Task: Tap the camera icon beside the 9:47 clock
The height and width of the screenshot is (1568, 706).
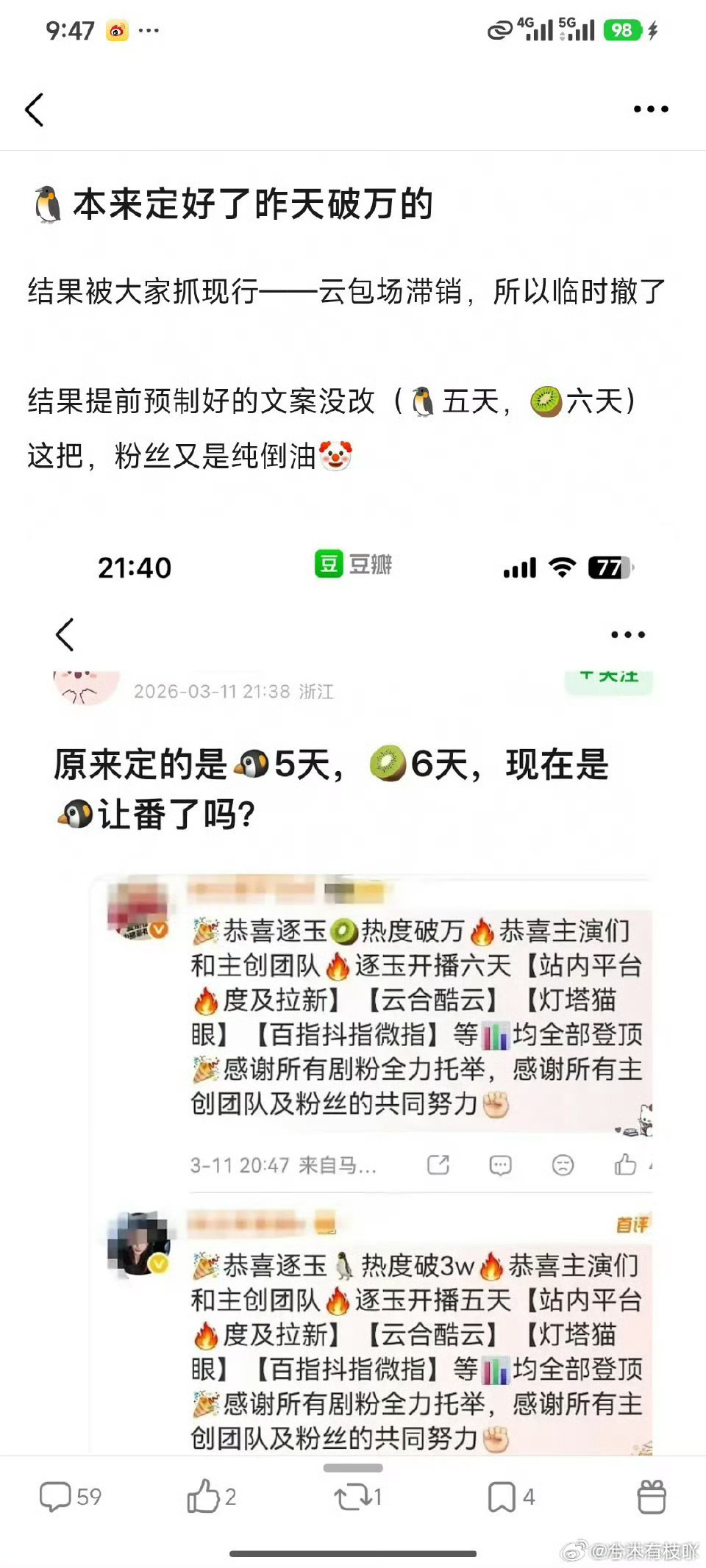Action: point(115,31)
